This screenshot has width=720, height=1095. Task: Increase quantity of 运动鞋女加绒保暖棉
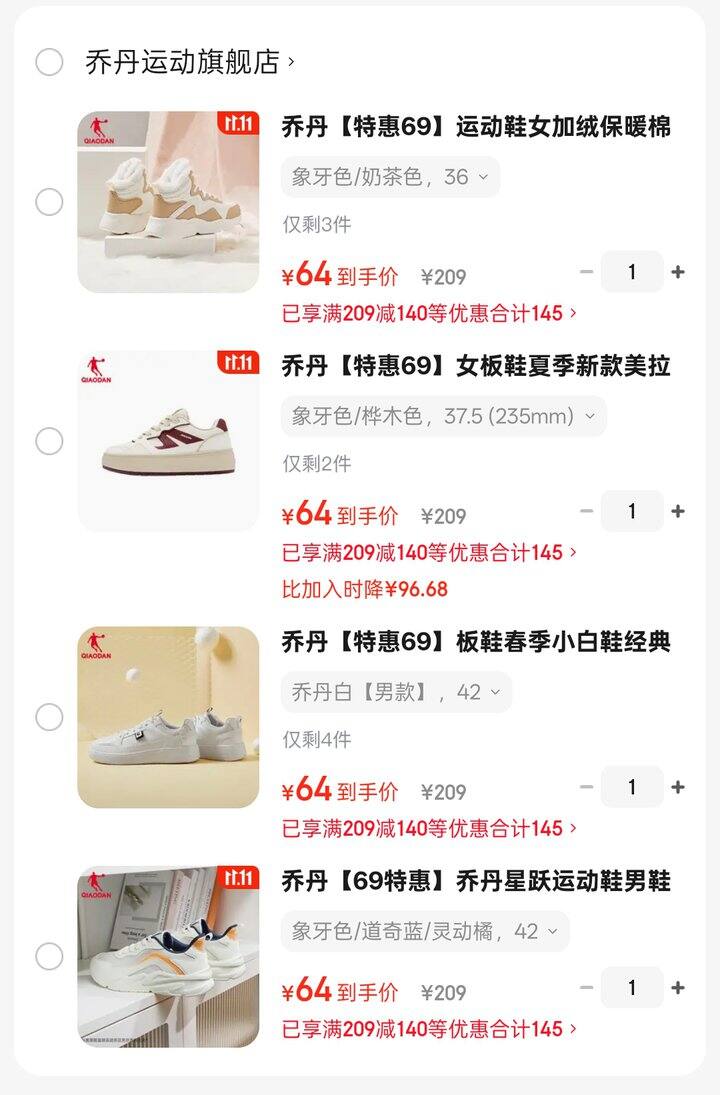(678, 272)
